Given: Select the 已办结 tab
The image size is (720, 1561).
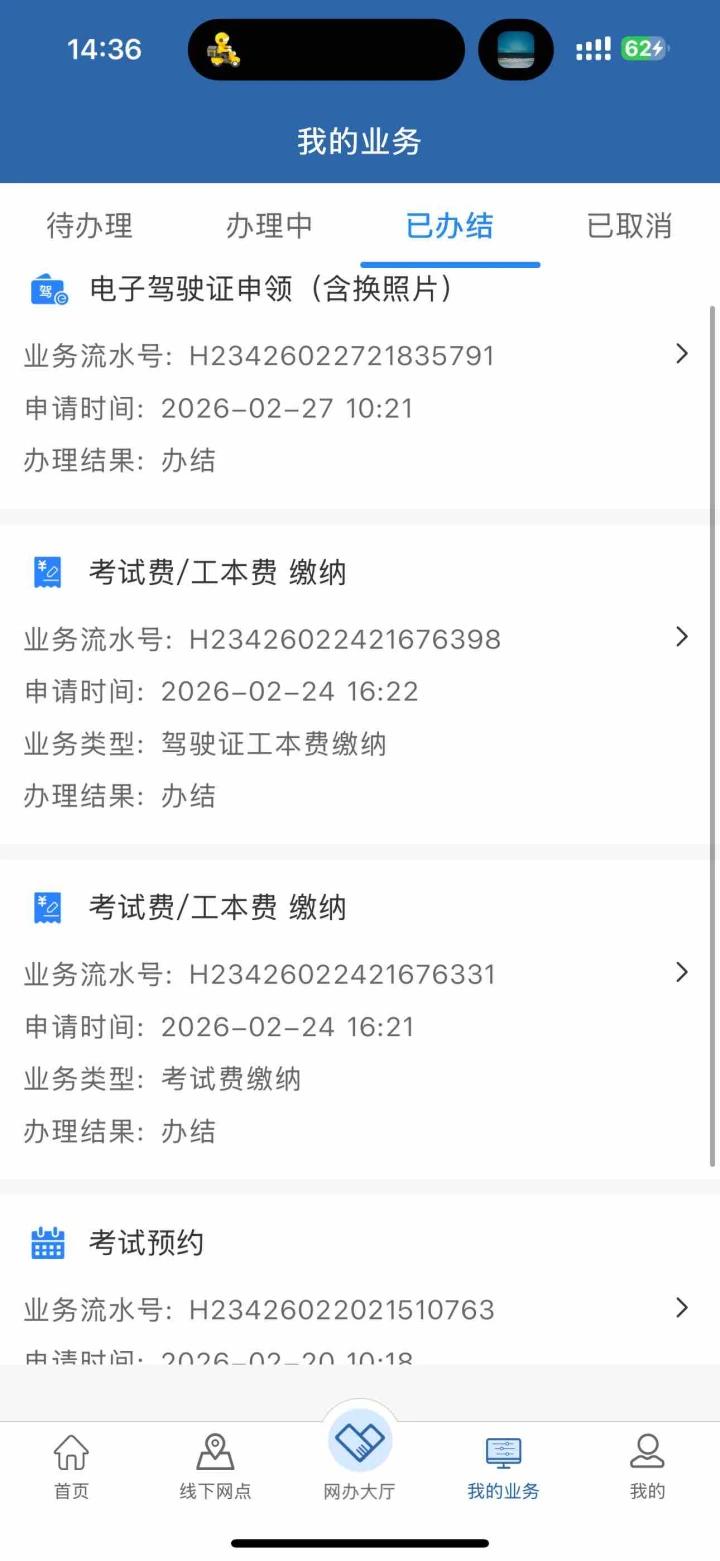Looking at the screenshot, I should point(450,226).
